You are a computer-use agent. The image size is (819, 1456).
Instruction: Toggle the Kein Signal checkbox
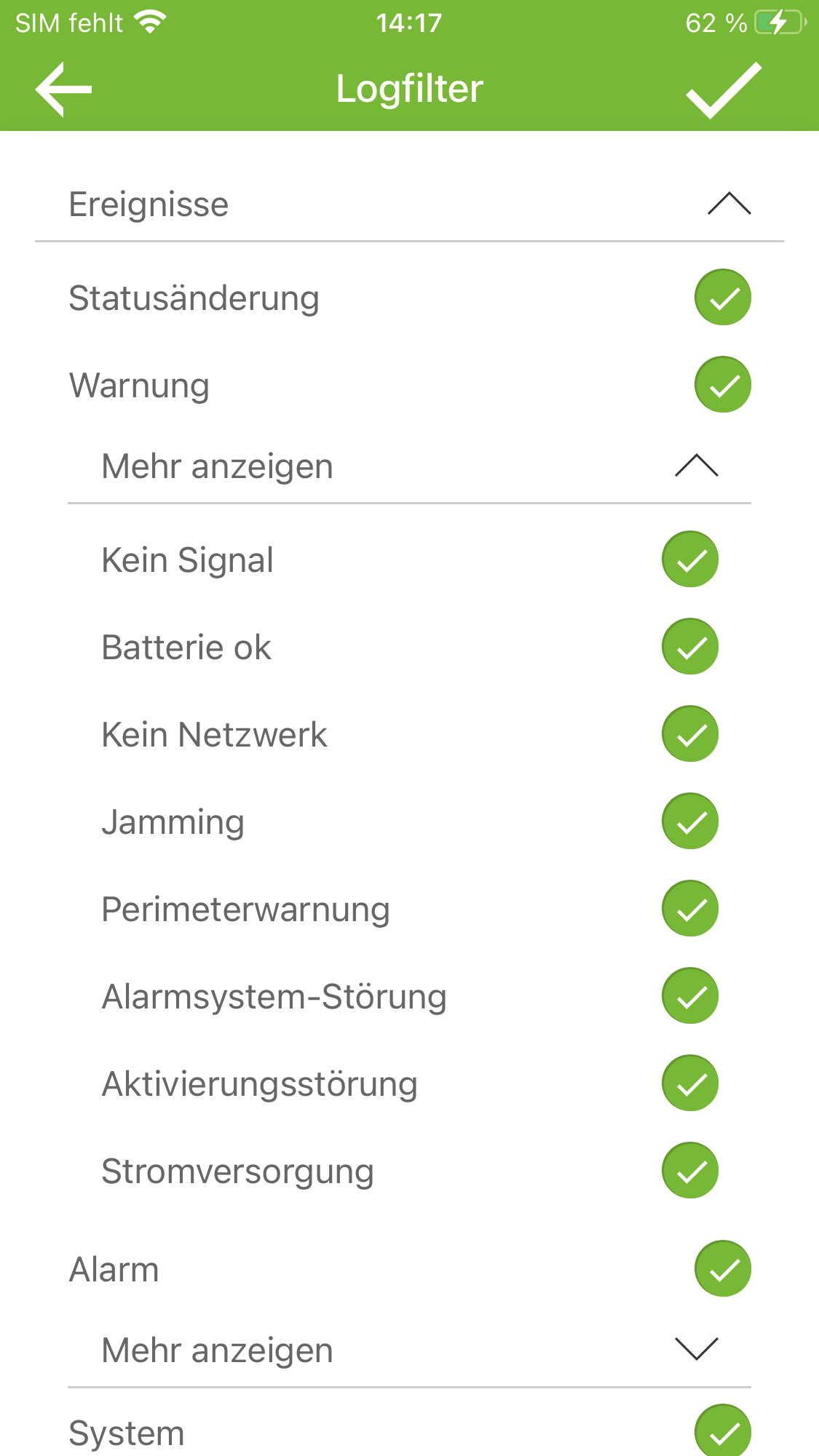click(x=690, y=560)
